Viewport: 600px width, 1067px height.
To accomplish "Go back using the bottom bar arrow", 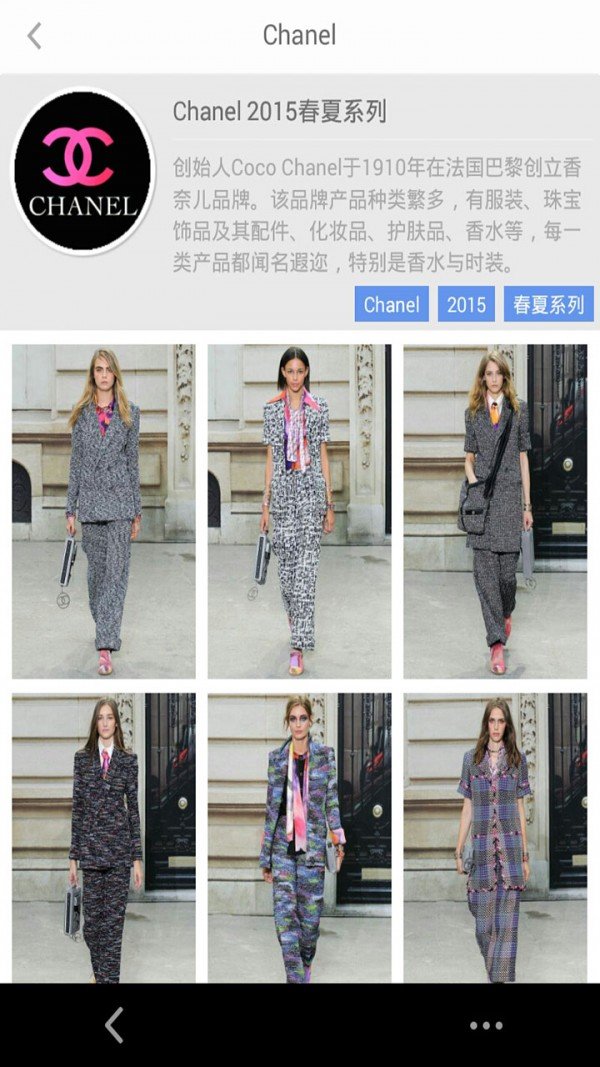I will tap(114, 1025).
